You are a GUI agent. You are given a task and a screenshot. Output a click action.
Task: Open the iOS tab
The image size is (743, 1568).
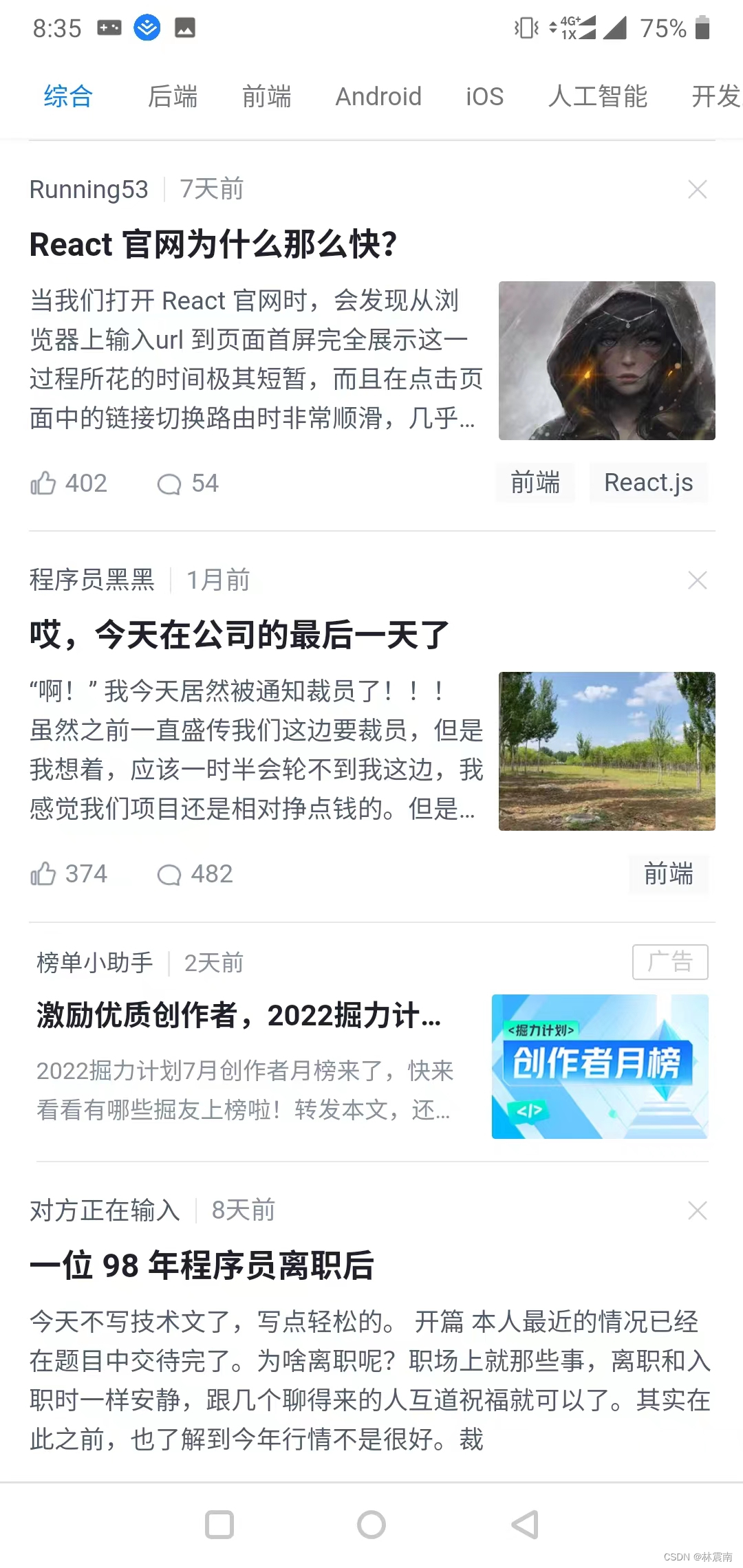point(485,96)
